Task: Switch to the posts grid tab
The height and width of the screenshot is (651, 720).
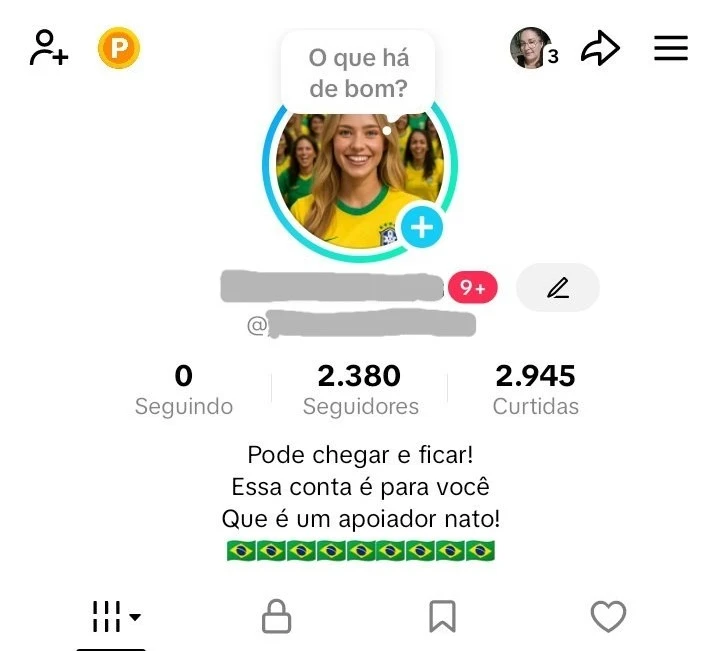Action: tap(111, 617)
